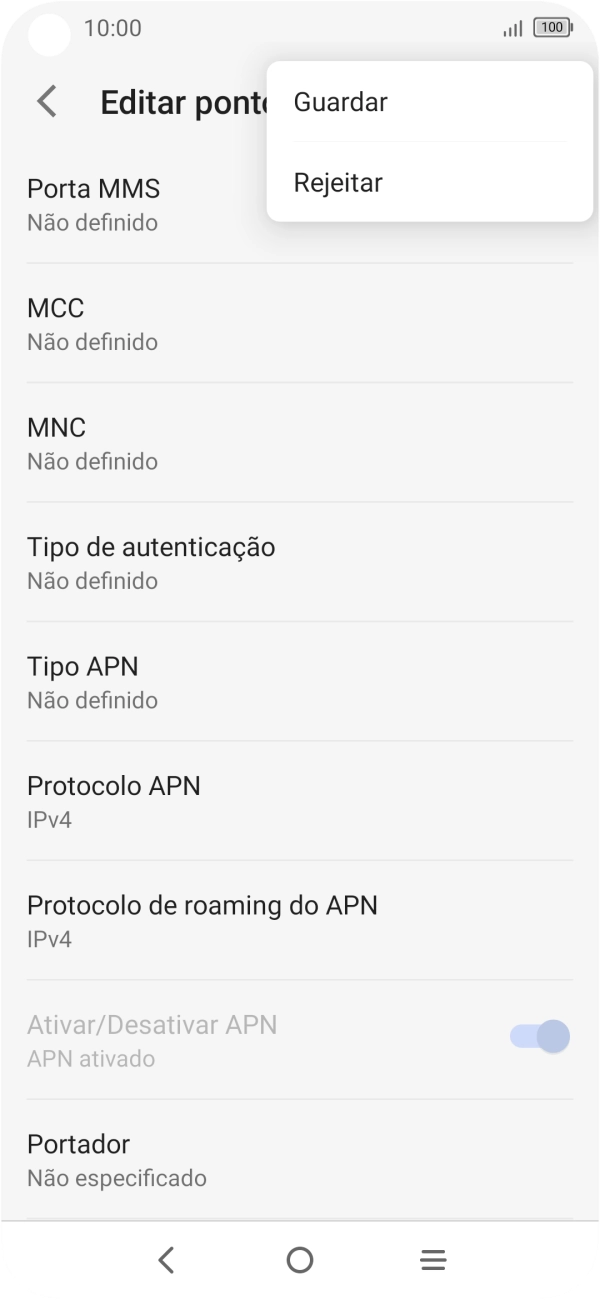600x1300 pixels.
Task: Open Tipo de autenticação options
Action: pyautogui.click(x=300, y=562)
